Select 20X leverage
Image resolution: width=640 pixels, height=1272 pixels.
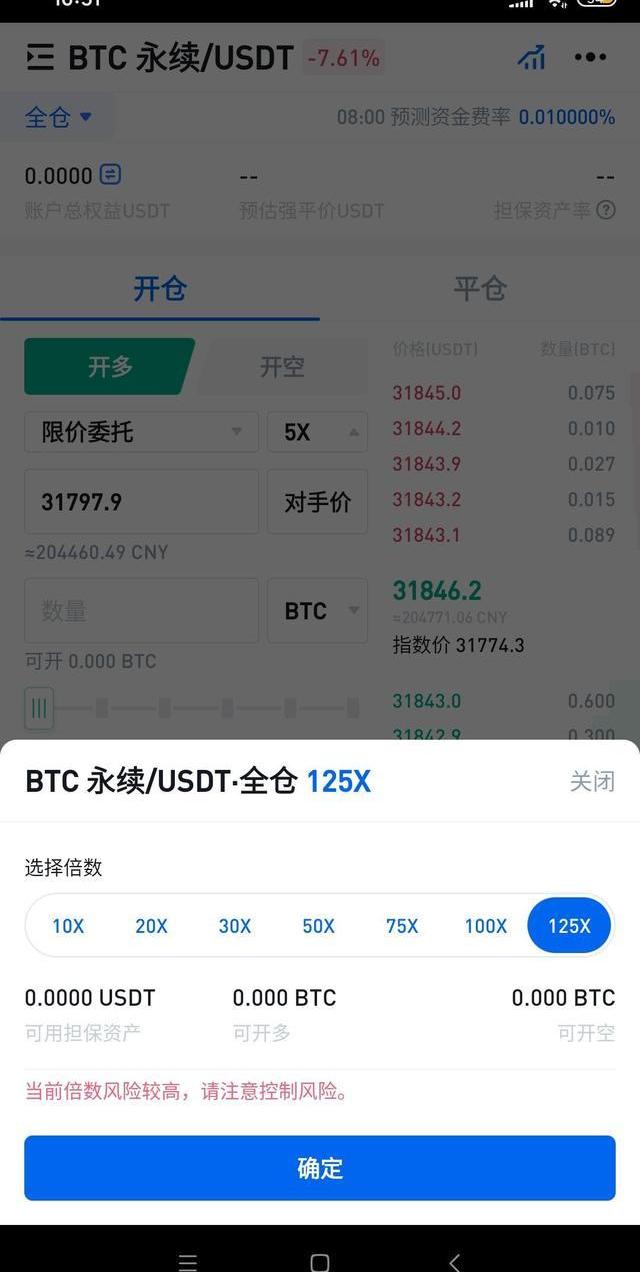point(151,926)
